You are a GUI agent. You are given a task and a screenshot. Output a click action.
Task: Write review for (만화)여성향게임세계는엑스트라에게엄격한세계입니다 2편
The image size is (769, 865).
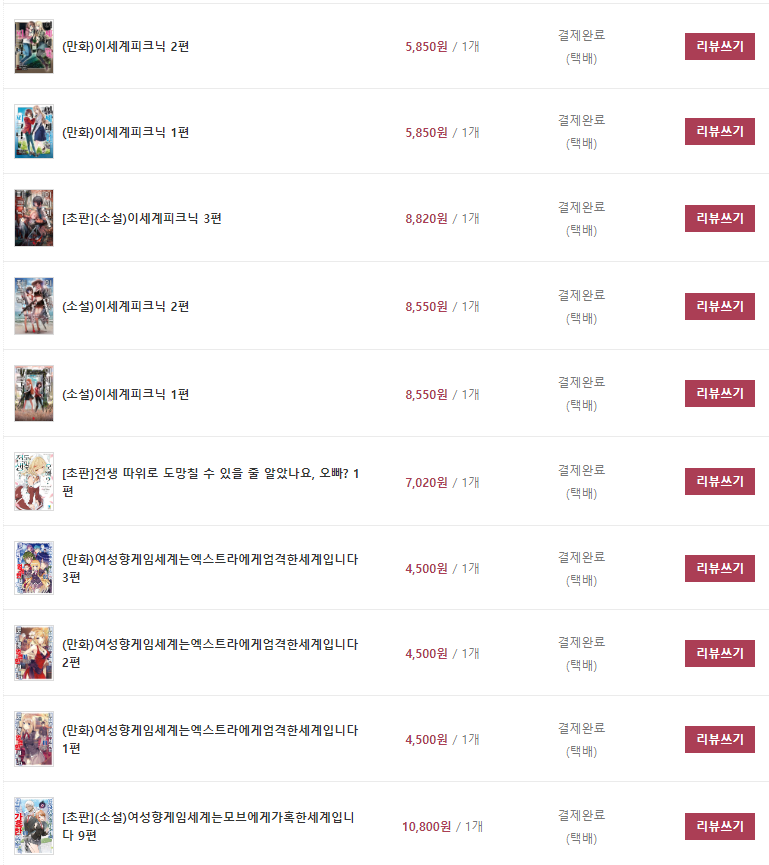tap(719, 654)
